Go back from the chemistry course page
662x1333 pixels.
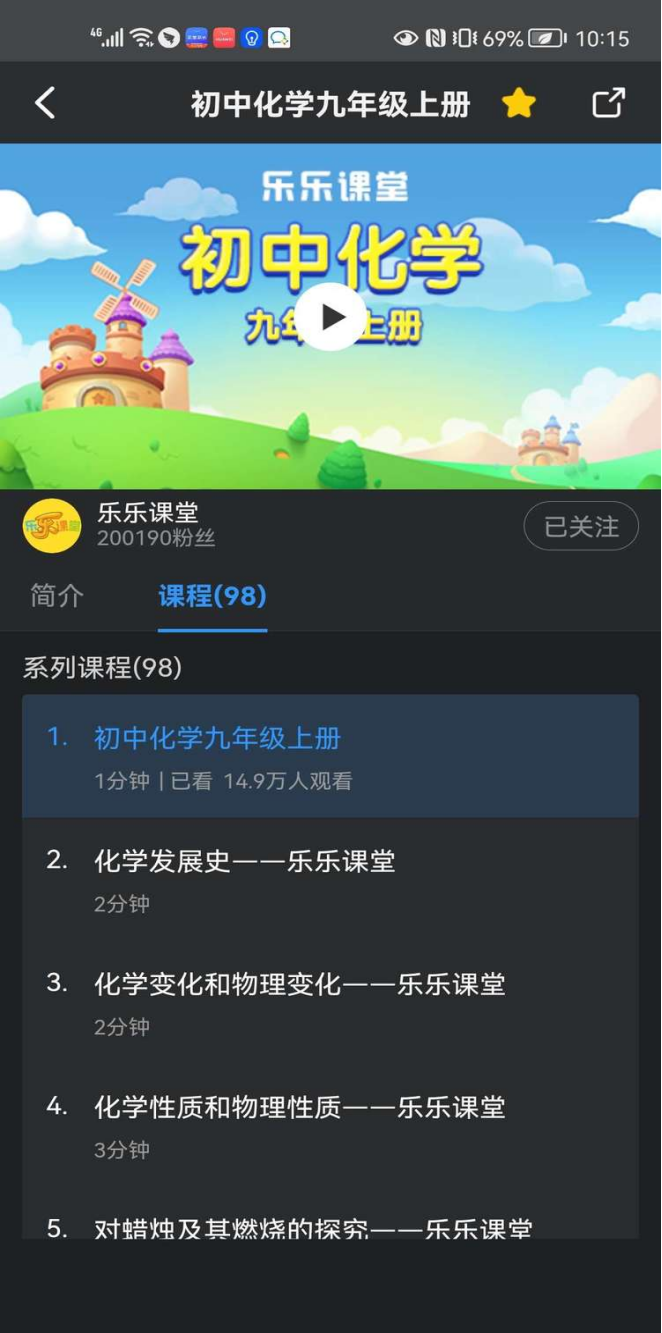pyautogui.click(x=45, y=103)
